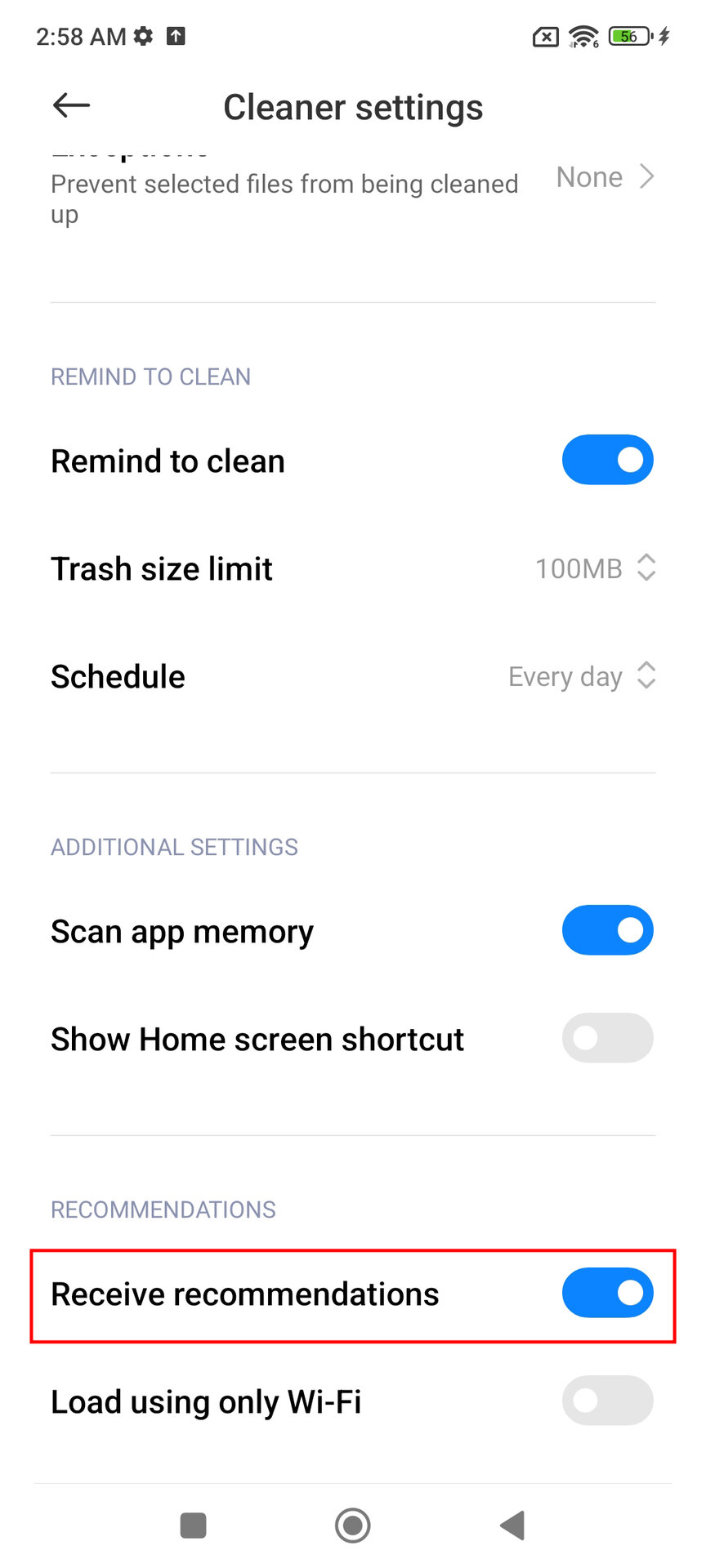Turn off Remind to clean
Viewport: 706px width, 1568px height.
point(607,460)
